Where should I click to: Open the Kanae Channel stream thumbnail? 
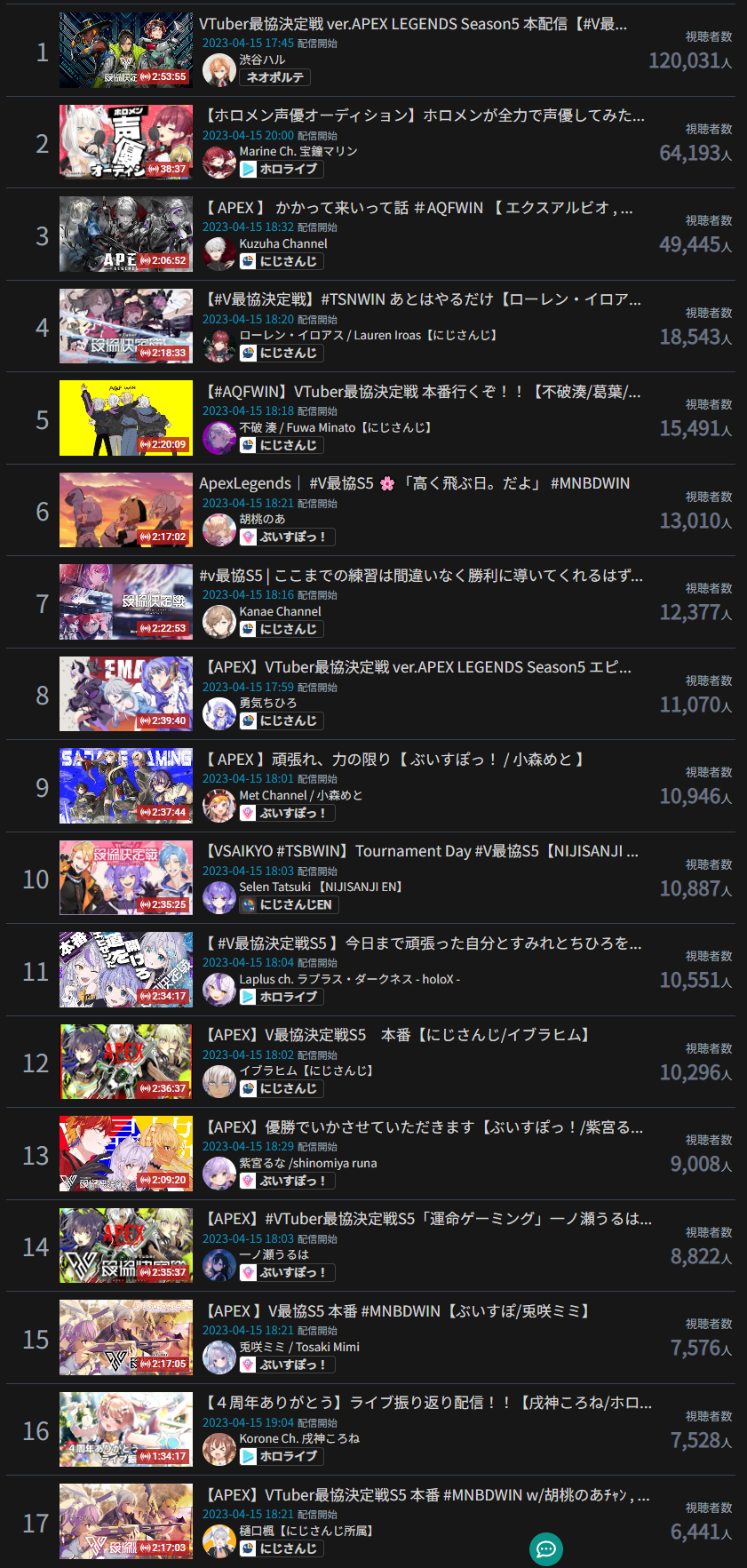(x=125, y=601)
